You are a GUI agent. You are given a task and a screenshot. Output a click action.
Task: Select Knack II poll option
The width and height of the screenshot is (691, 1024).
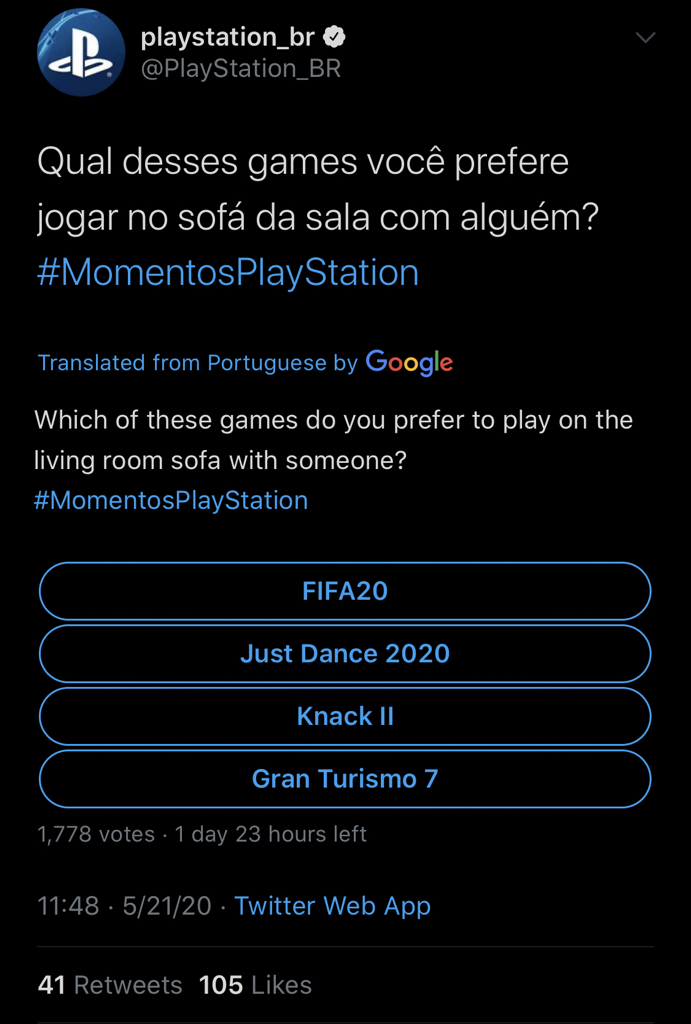(345, 716)
